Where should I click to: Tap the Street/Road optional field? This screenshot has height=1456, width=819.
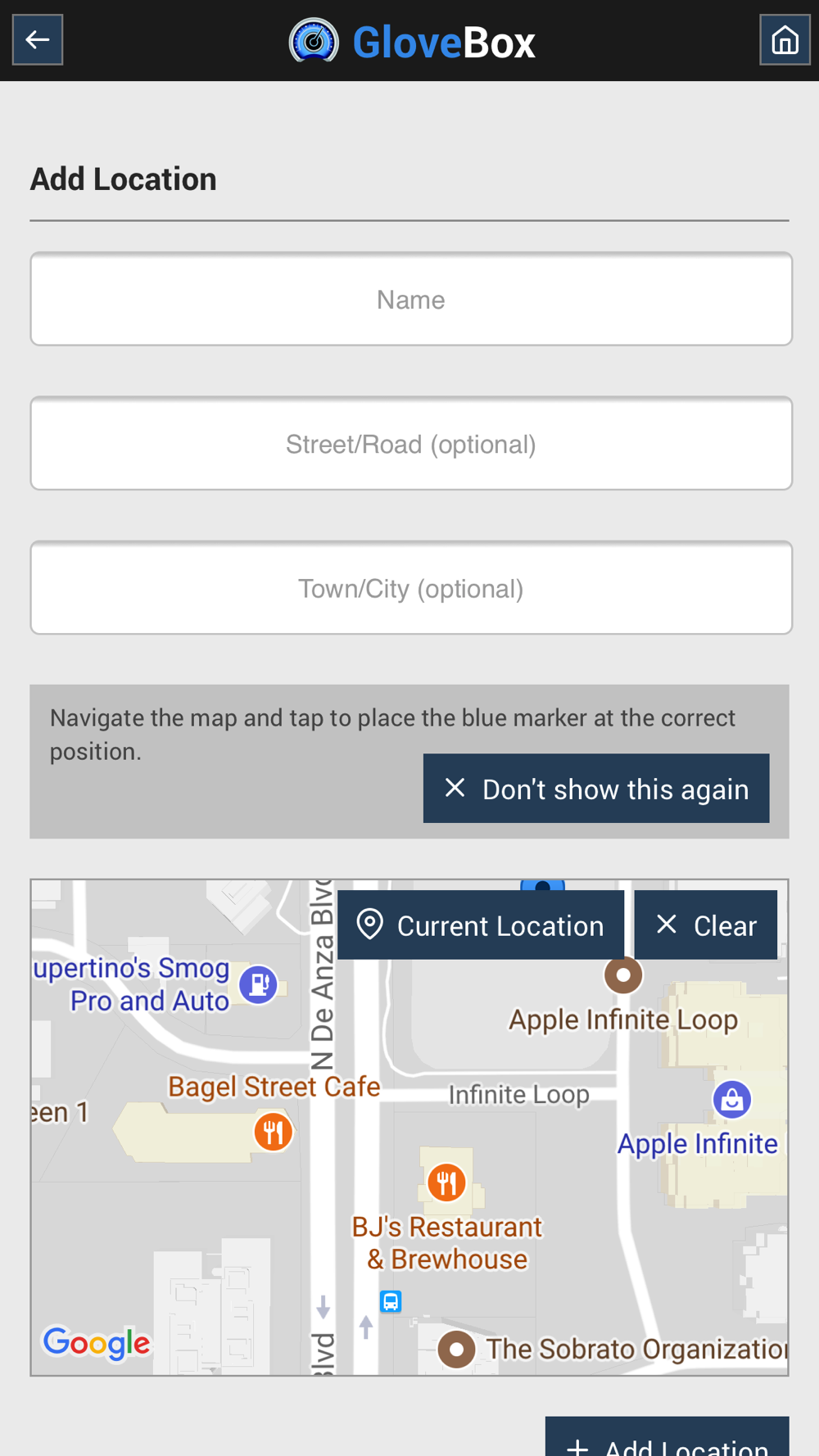coord(411,444)
